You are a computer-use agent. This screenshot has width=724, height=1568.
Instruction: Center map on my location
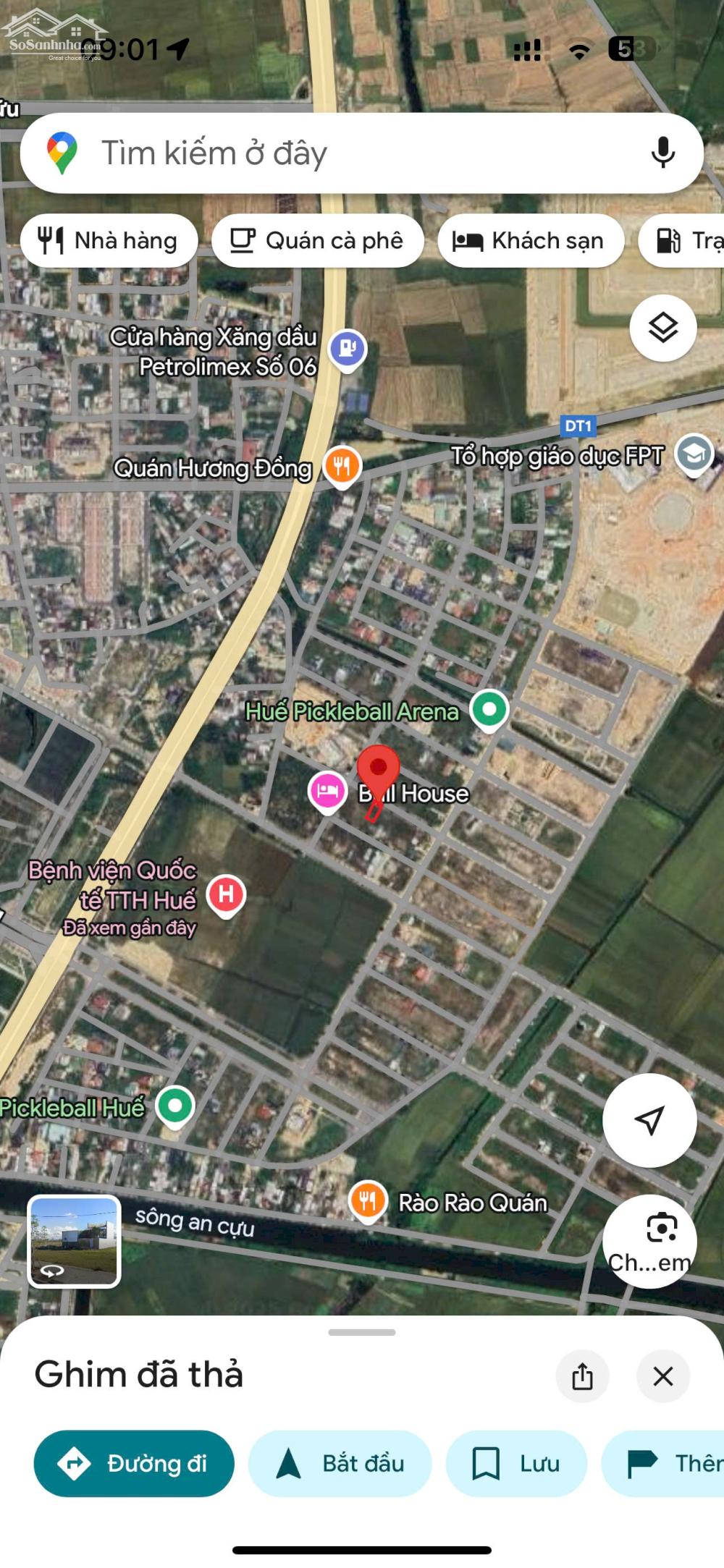pos(649,1120)
